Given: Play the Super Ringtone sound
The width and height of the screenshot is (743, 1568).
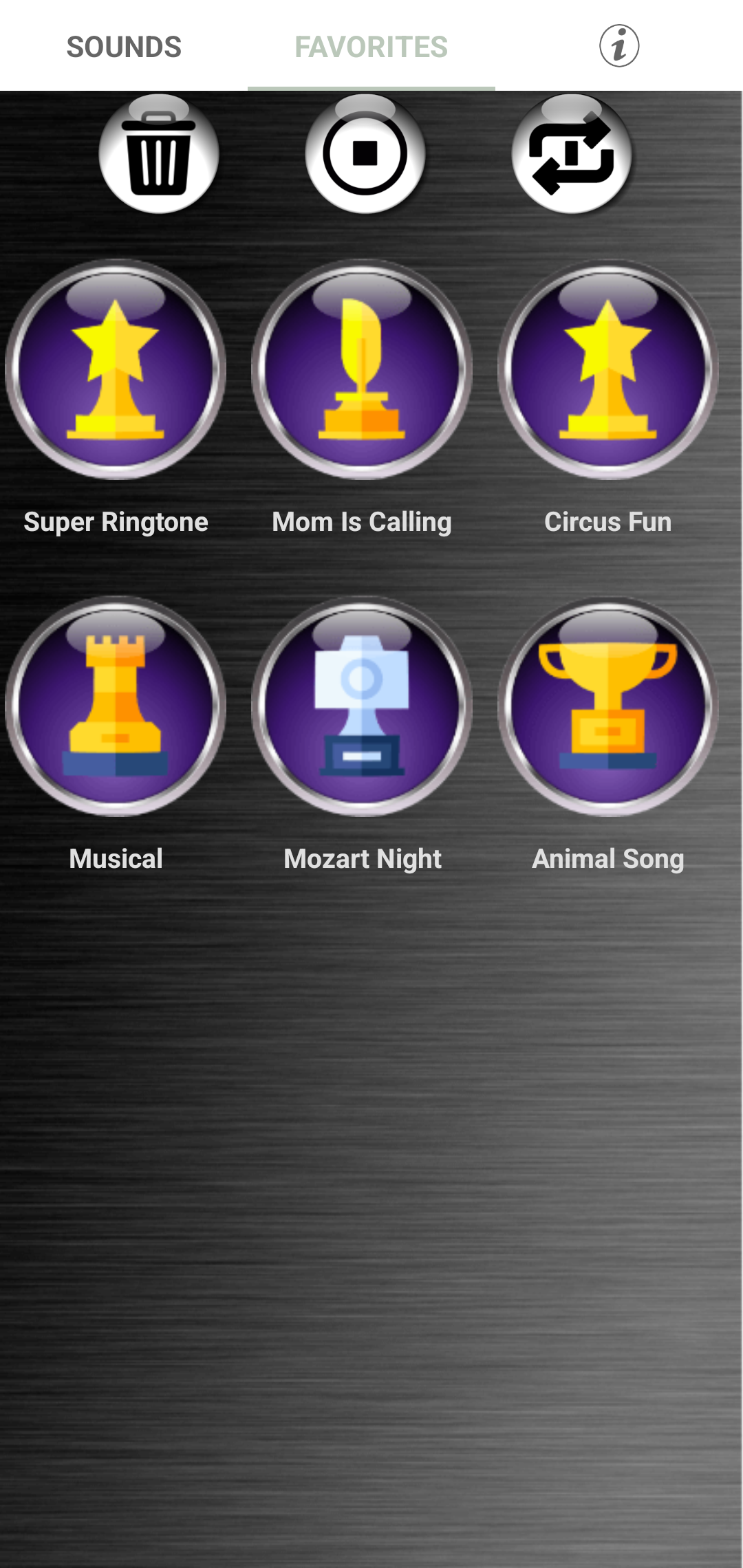Looking at the screenshot, I should (x=116, y=371).
